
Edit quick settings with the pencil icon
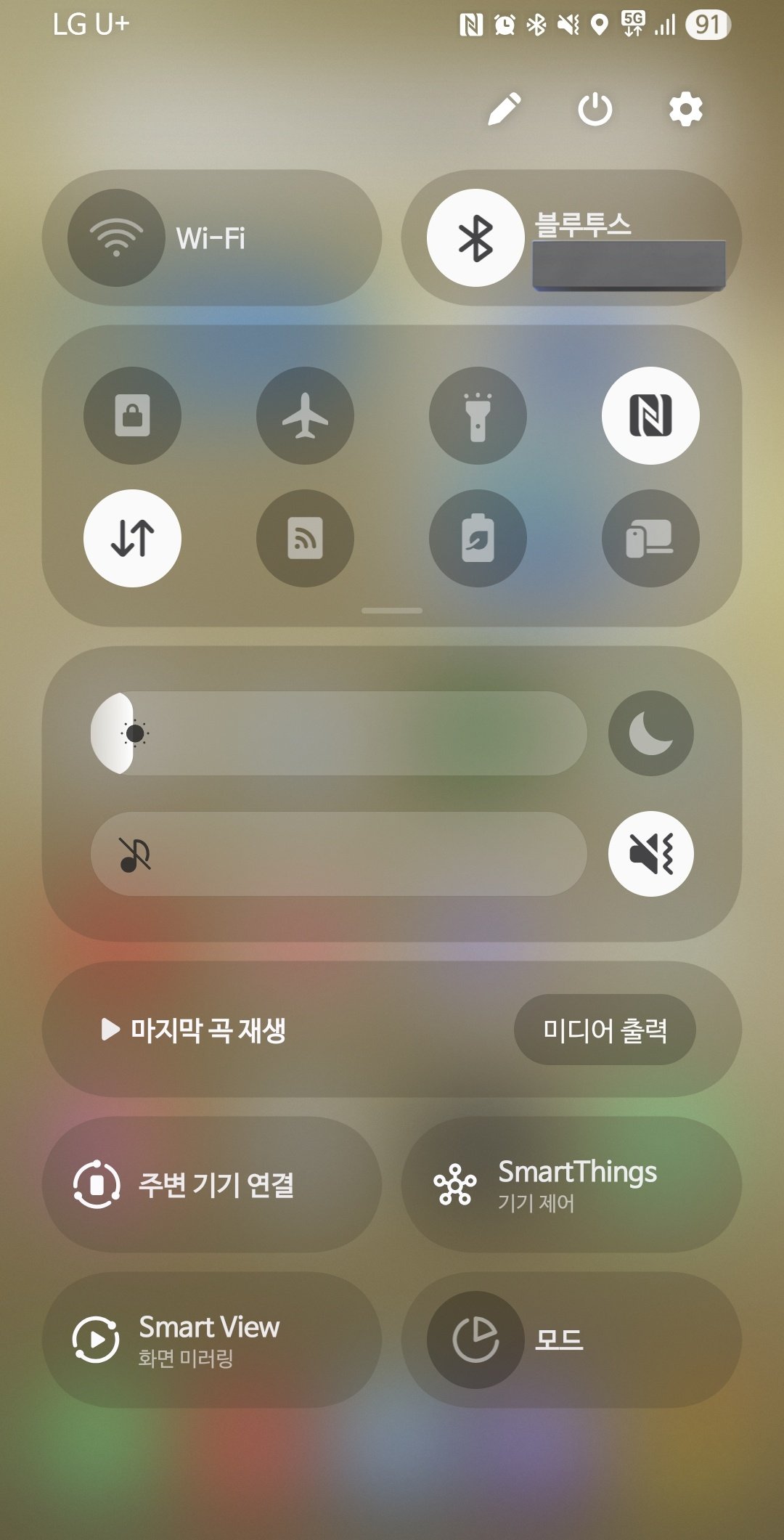(x=505, y=110)
